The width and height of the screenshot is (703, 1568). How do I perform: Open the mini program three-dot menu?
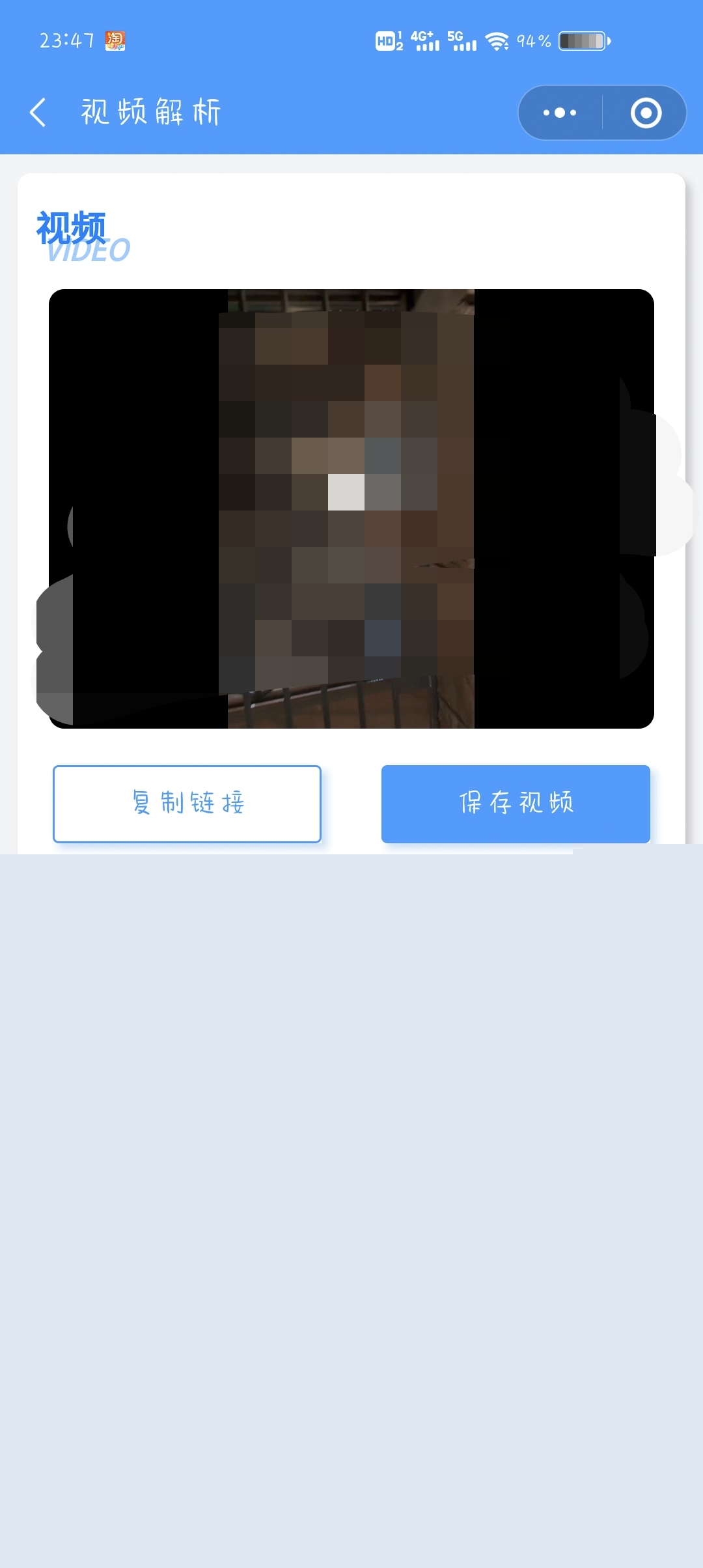pyautogui.click(x=560, y=113)
